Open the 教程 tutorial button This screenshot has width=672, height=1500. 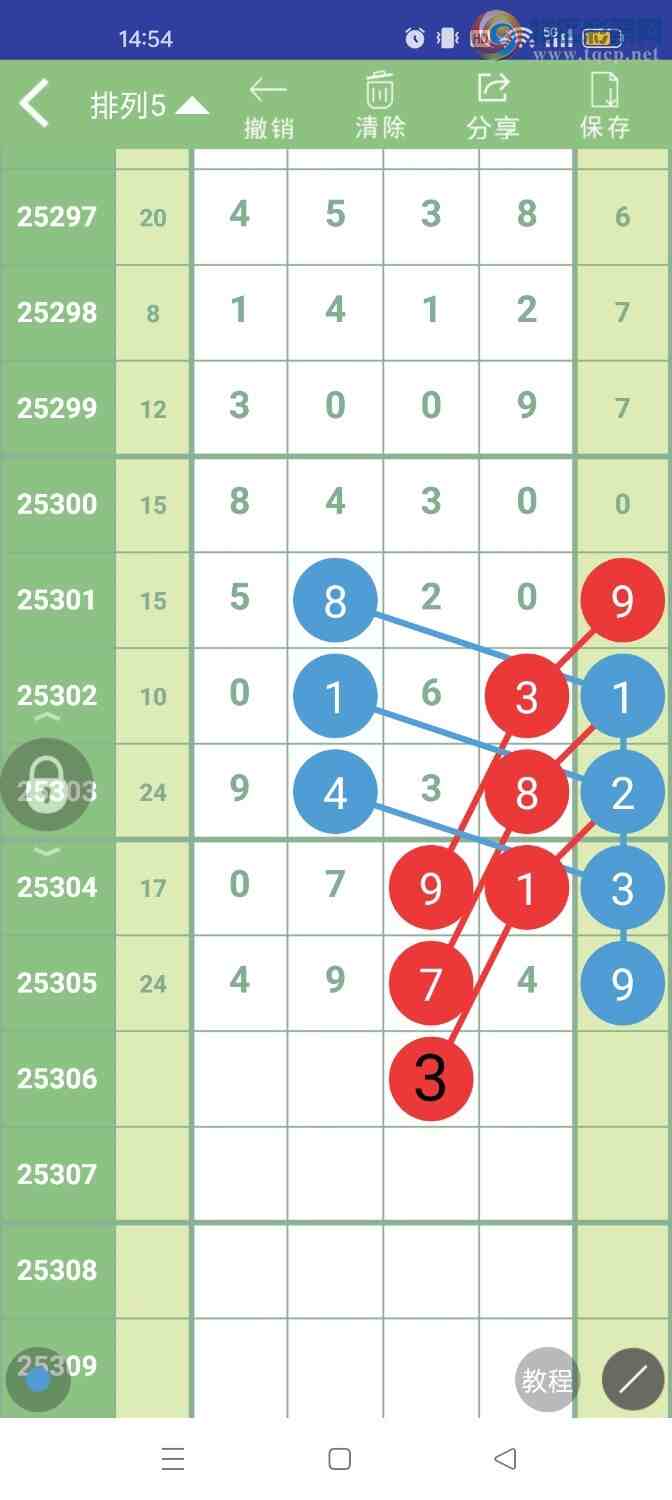tap(547, 1381)
